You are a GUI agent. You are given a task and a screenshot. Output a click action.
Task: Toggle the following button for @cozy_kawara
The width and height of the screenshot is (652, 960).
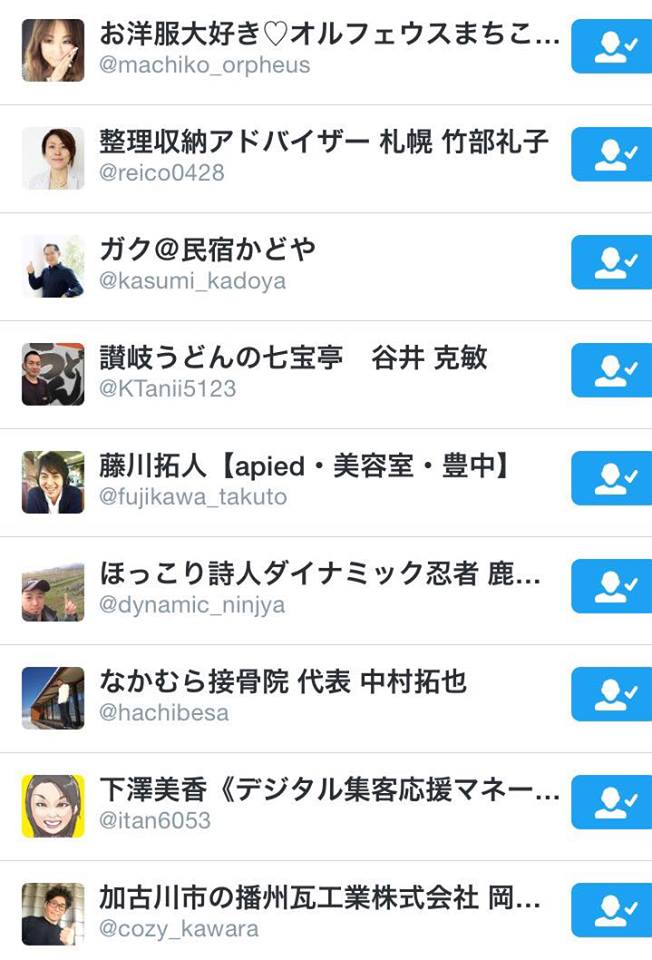pyautogui.click(x=612, y=911)
